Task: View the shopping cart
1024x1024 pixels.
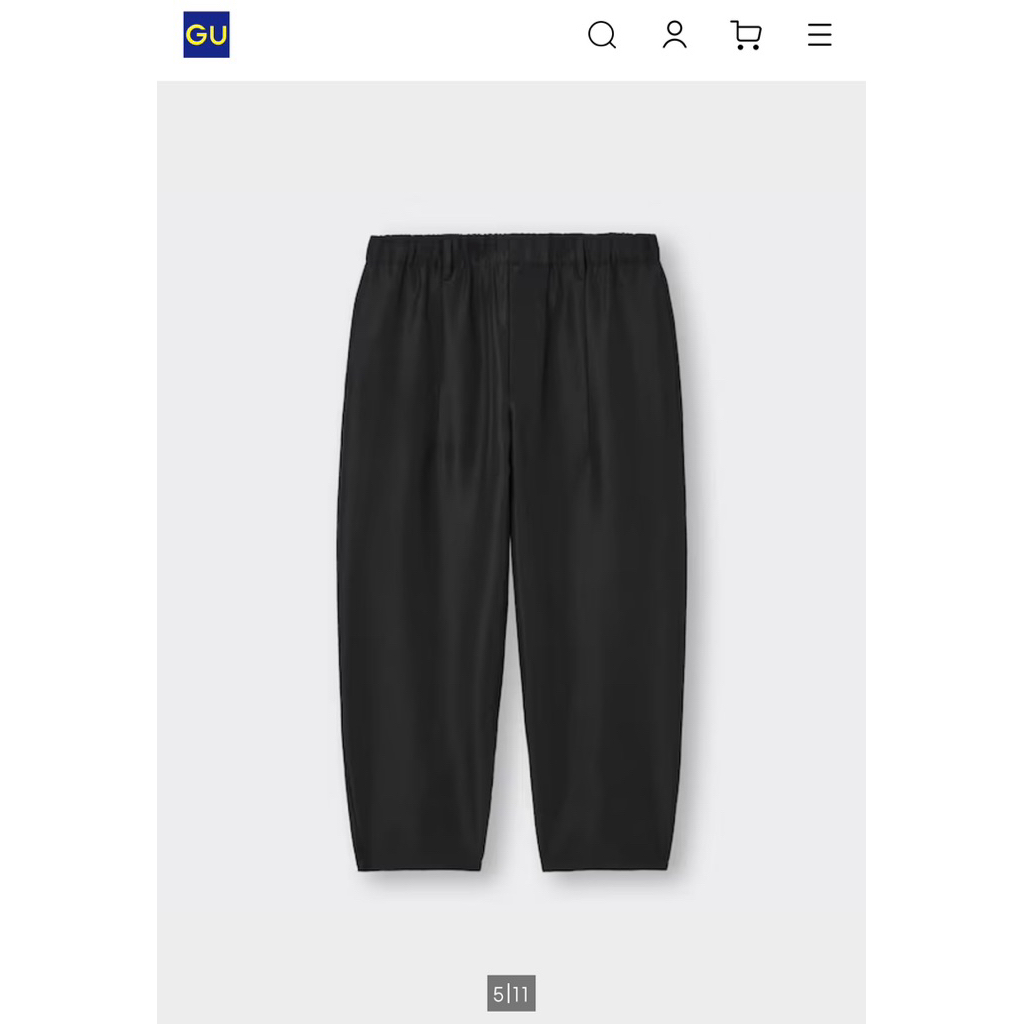Action: pos(746,35)
